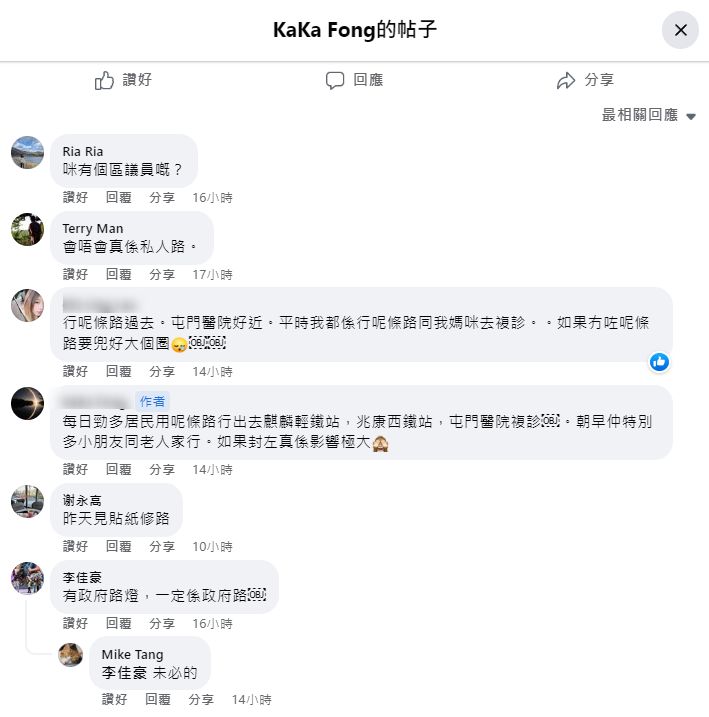
Task: Share 谢永高's comment
Action: click(x=162, y=547)
